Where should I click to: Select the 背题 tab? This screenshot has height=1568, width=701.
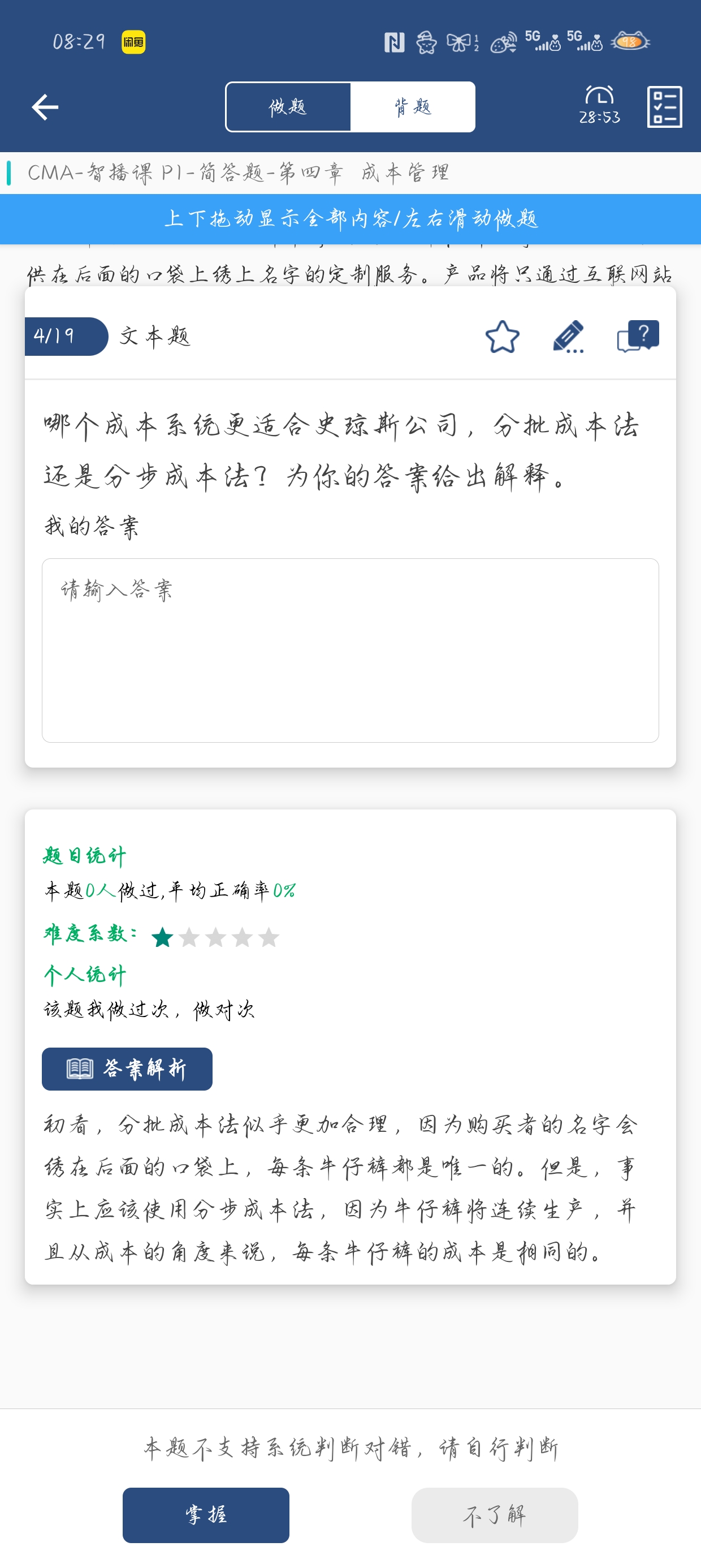click(413, 107)
